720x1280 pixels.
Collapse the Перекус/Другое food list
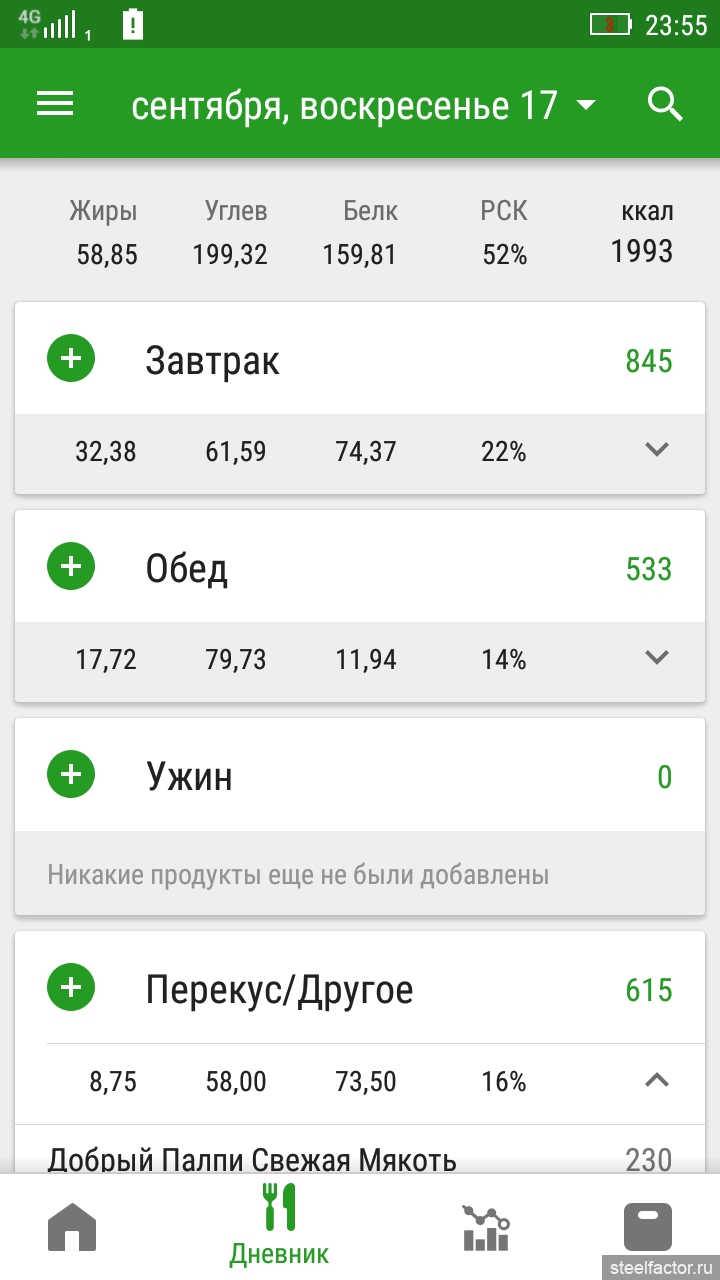tap(656, 1080)
